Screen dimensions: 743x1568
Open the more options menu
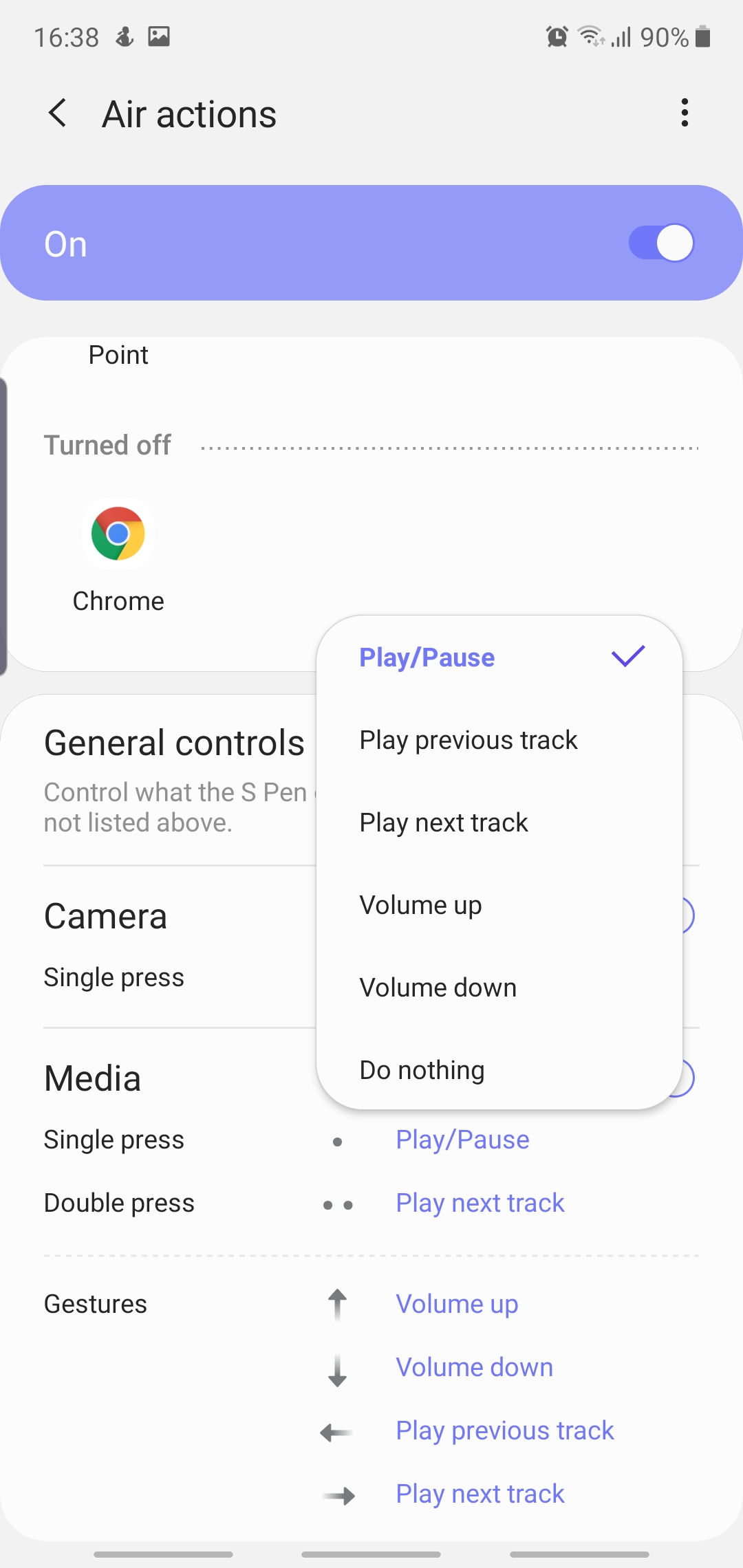pos(684,113)
